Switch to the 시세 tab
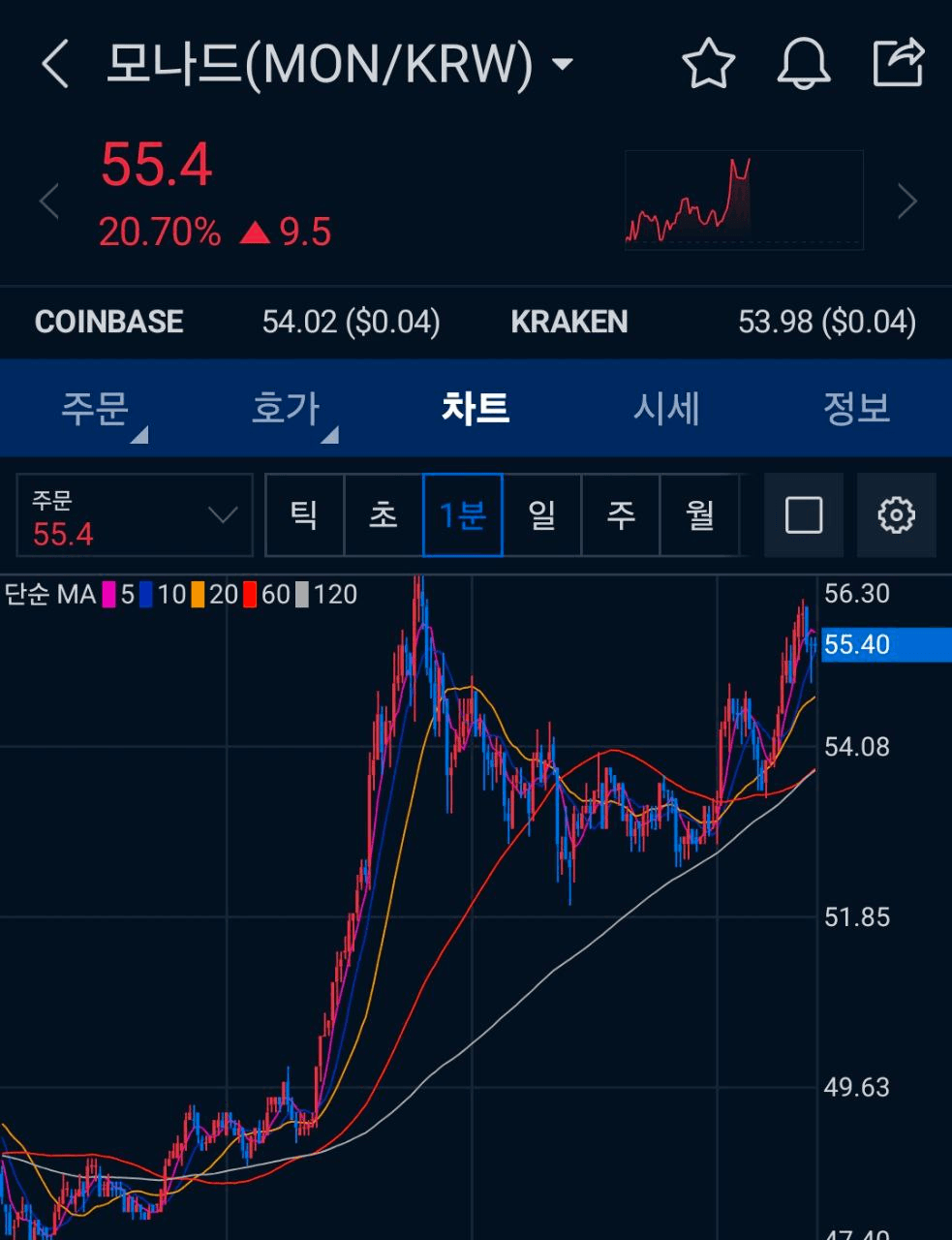Screen dimensions: 952x1240 pos(666,408)
